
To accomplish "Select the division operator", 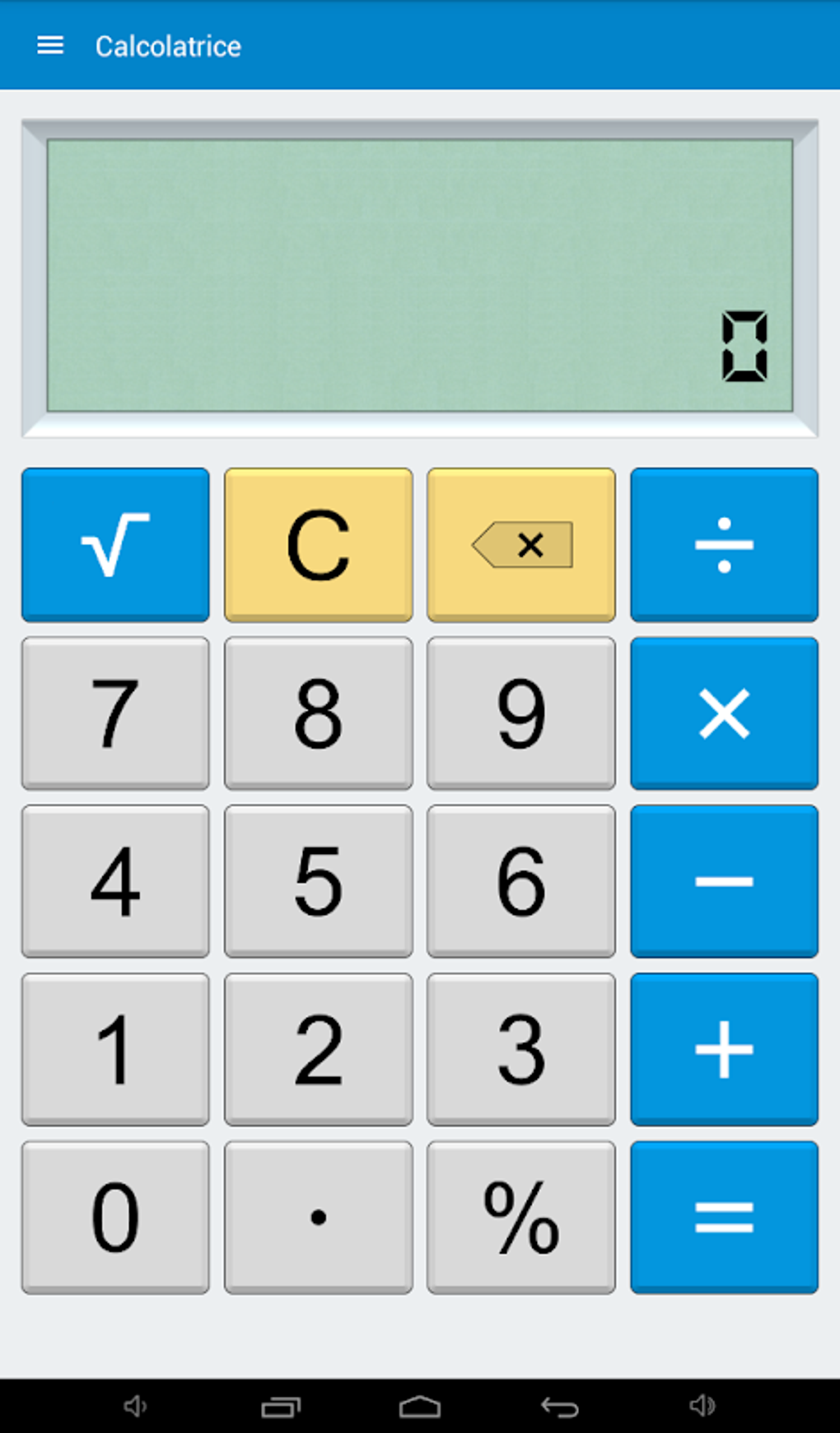I will coord(724,544).
